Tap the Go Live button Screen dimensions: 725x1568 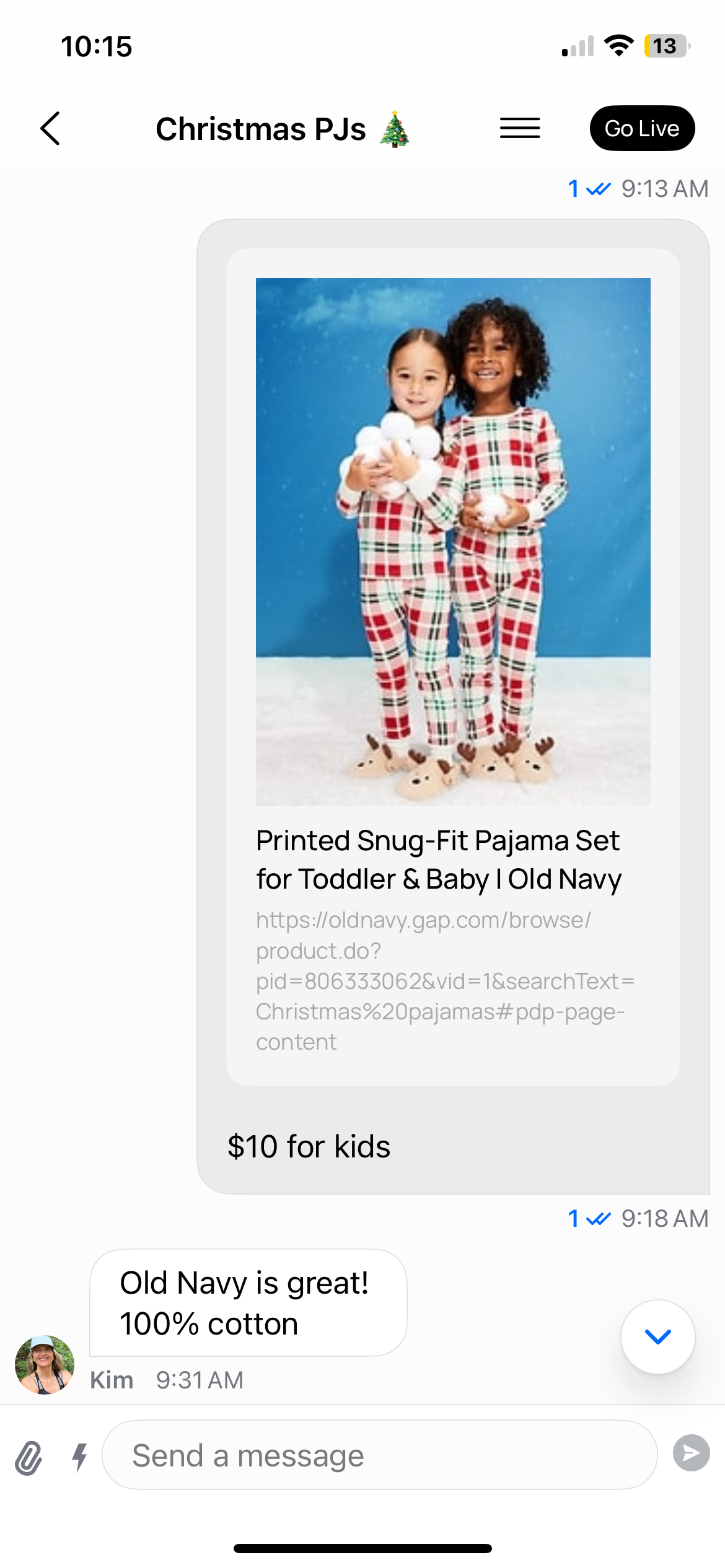point(642,128)
